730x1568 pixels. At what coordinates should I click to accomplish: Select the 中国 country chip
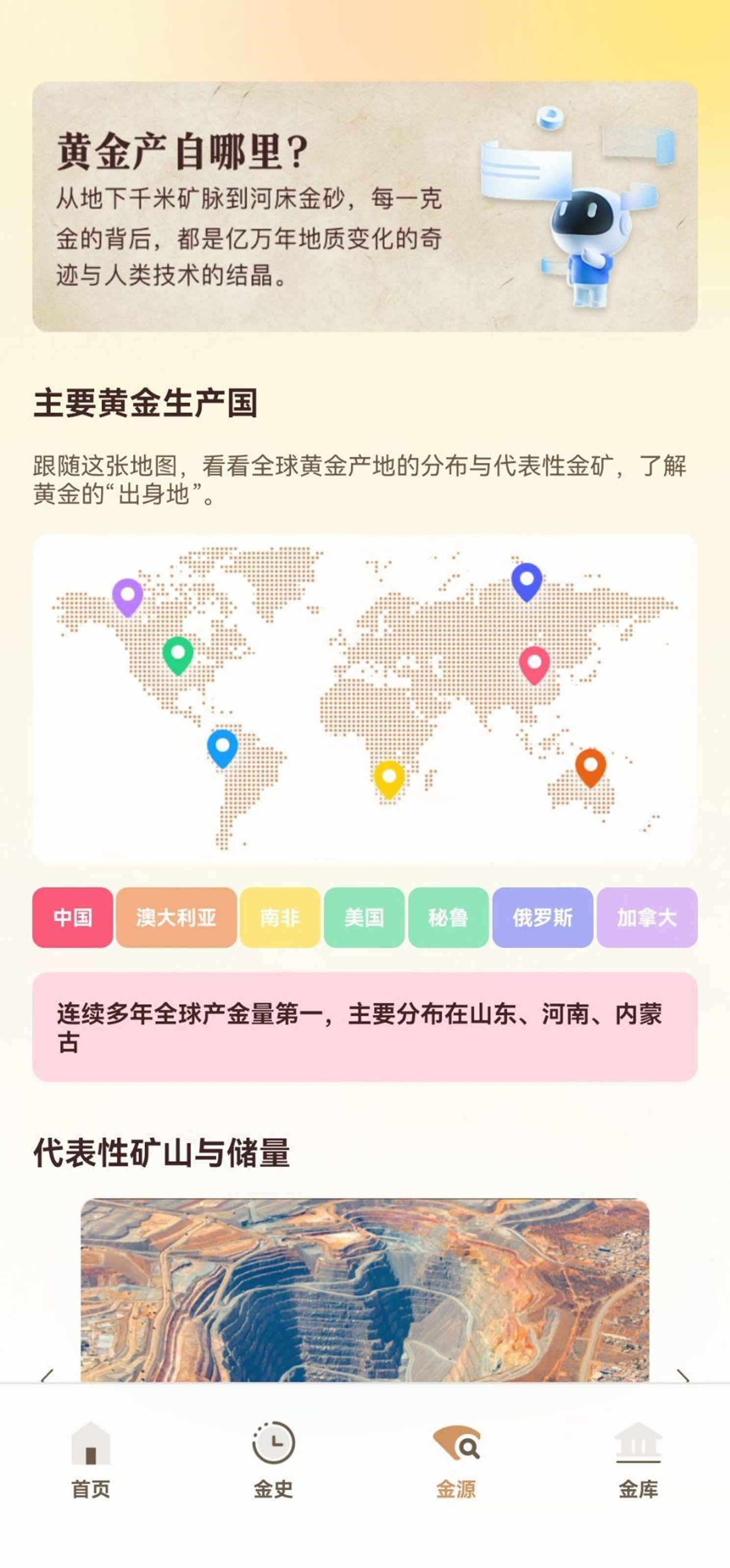(73, 917)
